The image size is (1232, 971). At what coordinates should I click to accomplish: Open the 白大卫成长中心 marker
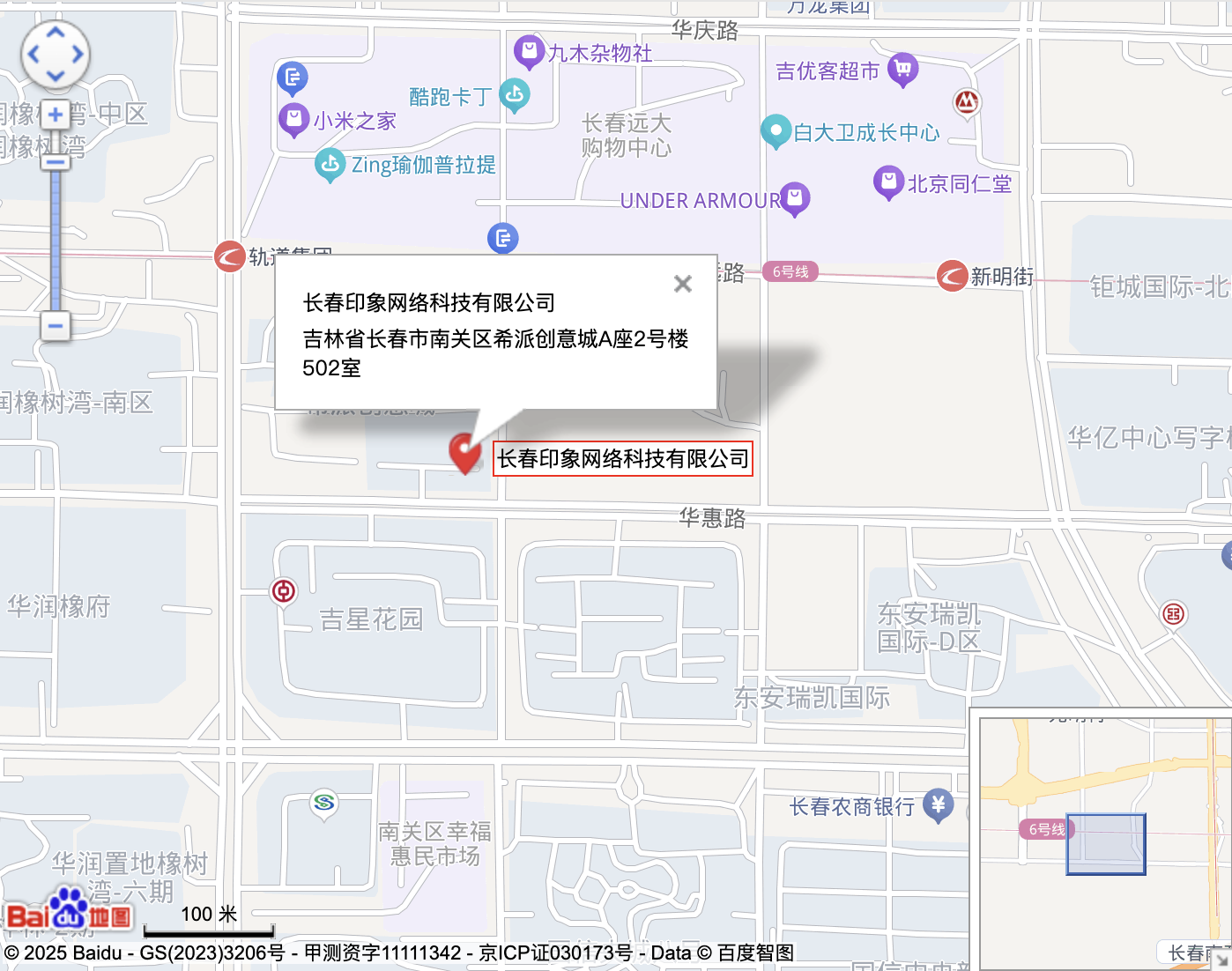coord(776,131)
